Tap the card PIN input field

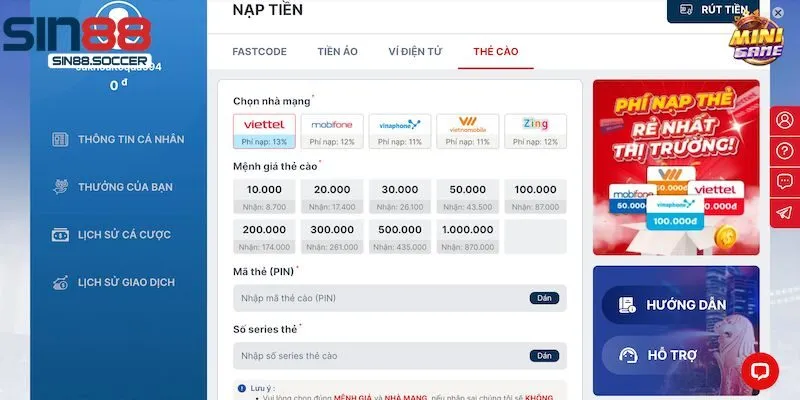pyautogui.click(x=380, y=298)
